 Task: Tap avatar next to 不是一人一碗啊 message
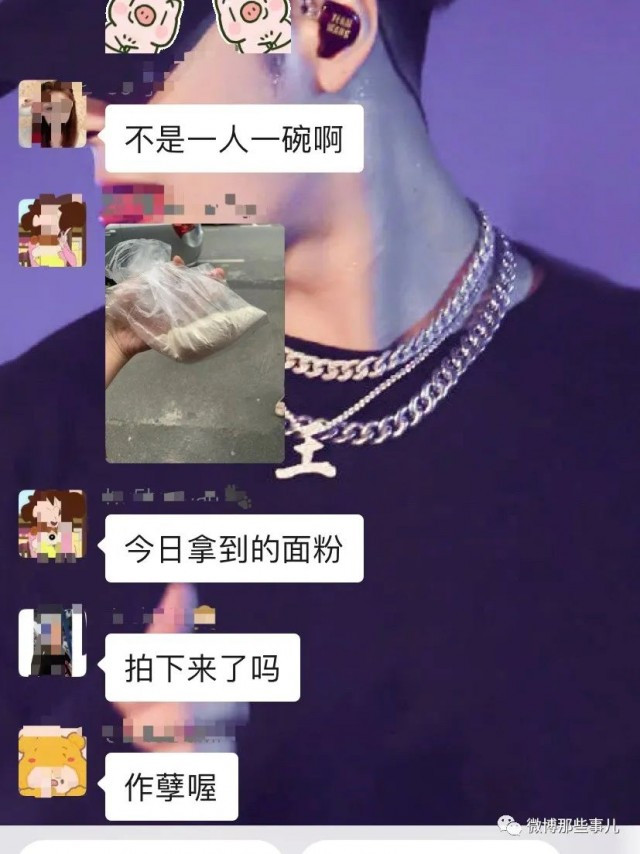51,114
